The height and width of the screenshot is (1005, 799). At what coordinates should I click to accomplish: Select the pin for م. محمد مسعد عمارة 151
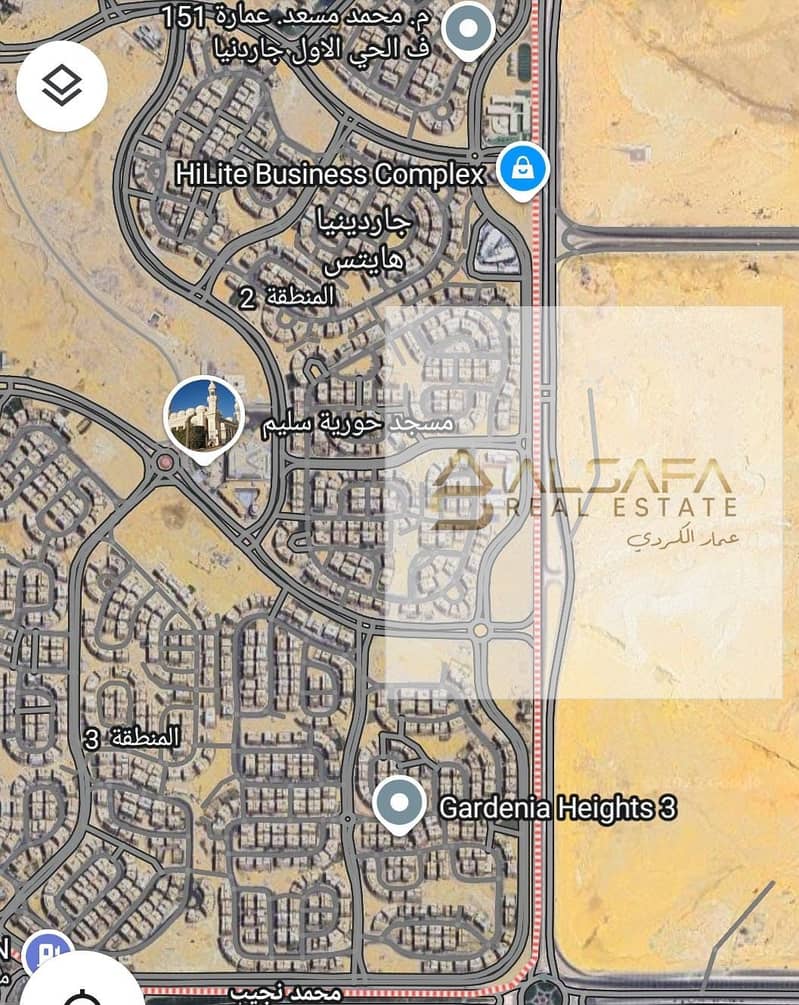(469, 29)
